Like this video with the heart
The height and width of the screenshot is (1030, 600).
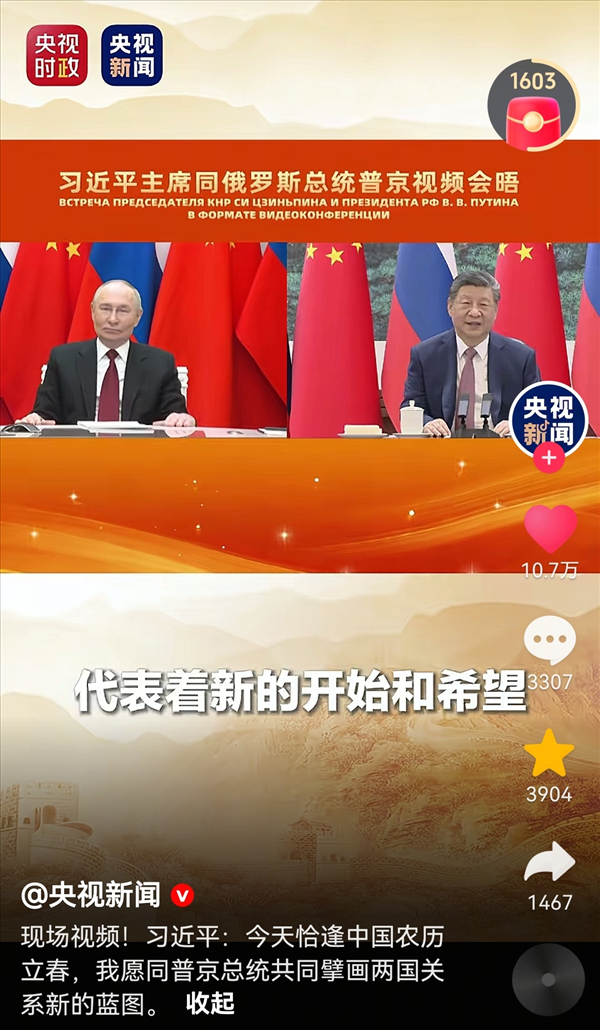[550, 530]
